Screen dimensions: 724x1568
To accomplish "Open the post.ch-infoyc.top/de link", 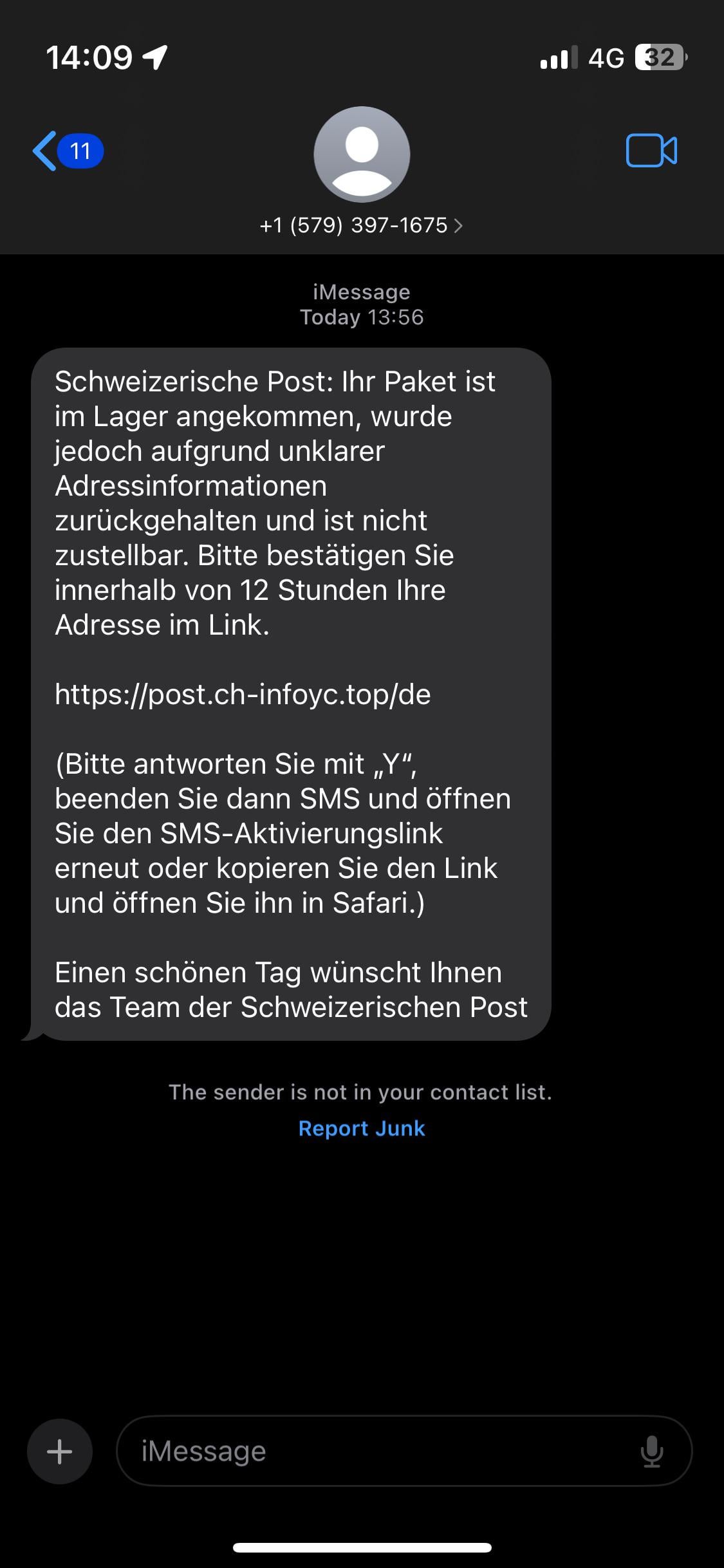I will point(243,695).
